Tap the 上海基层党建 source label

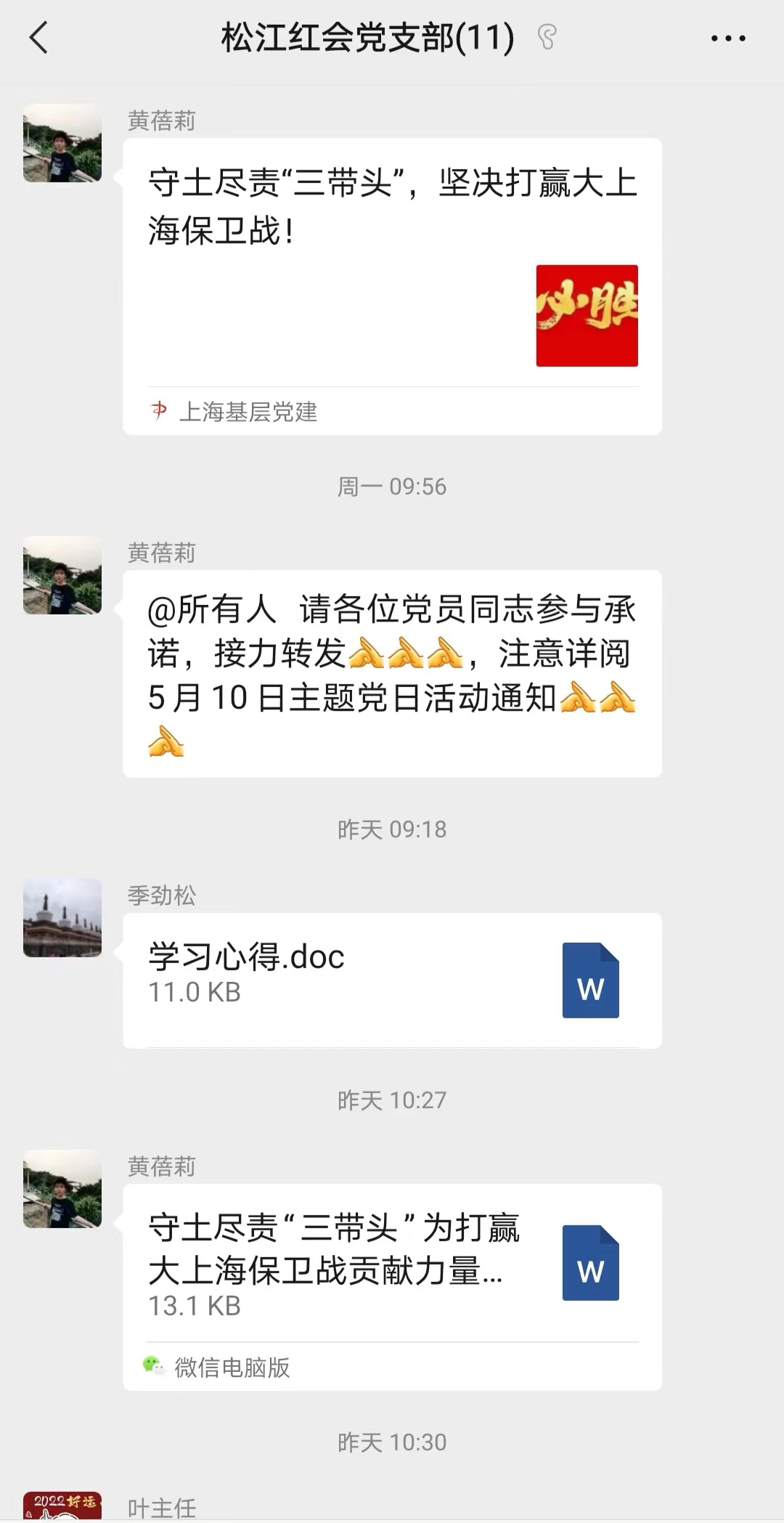[247, 413]
